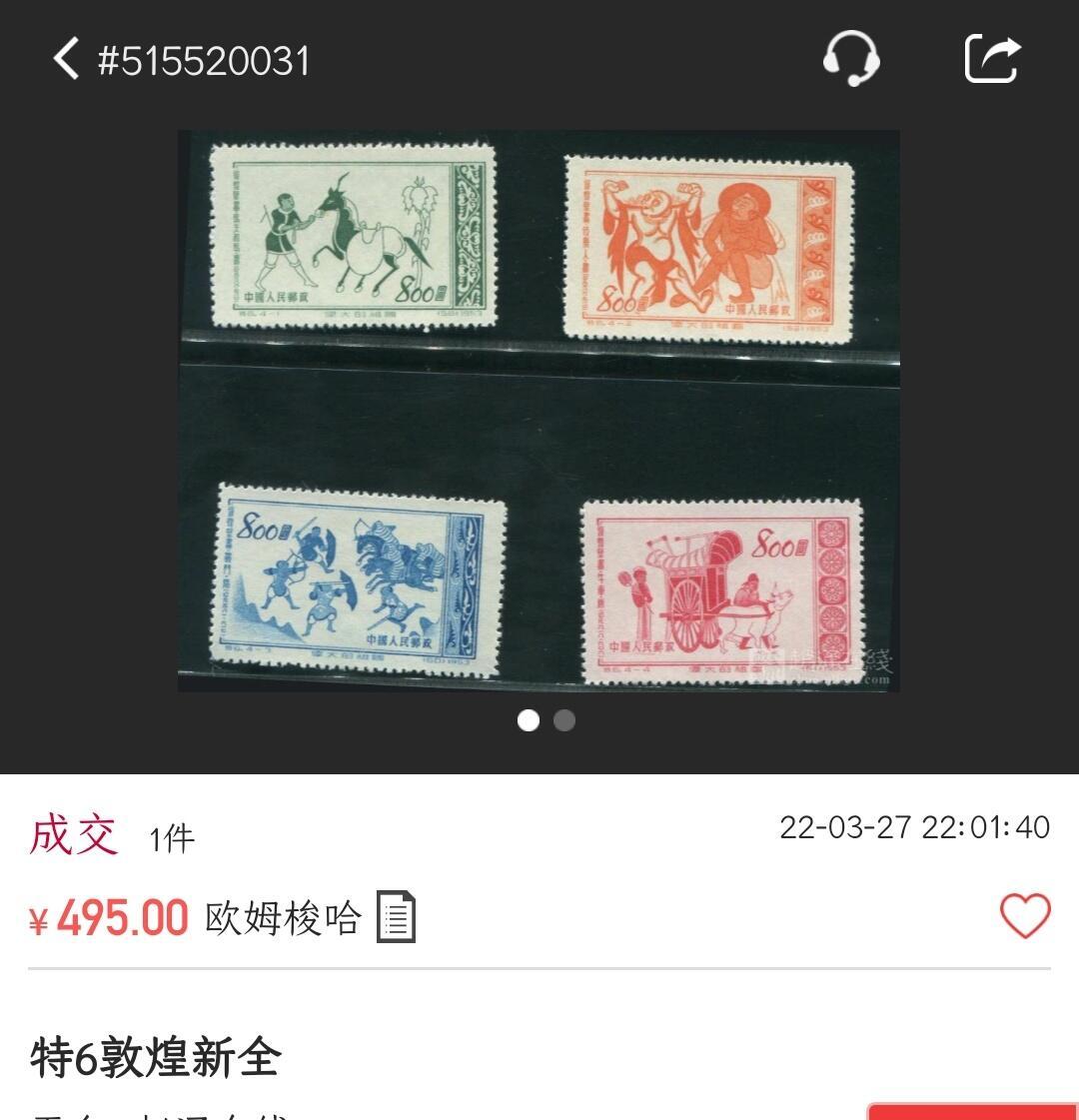Jump to the second image indicator dot

(564, 720)
